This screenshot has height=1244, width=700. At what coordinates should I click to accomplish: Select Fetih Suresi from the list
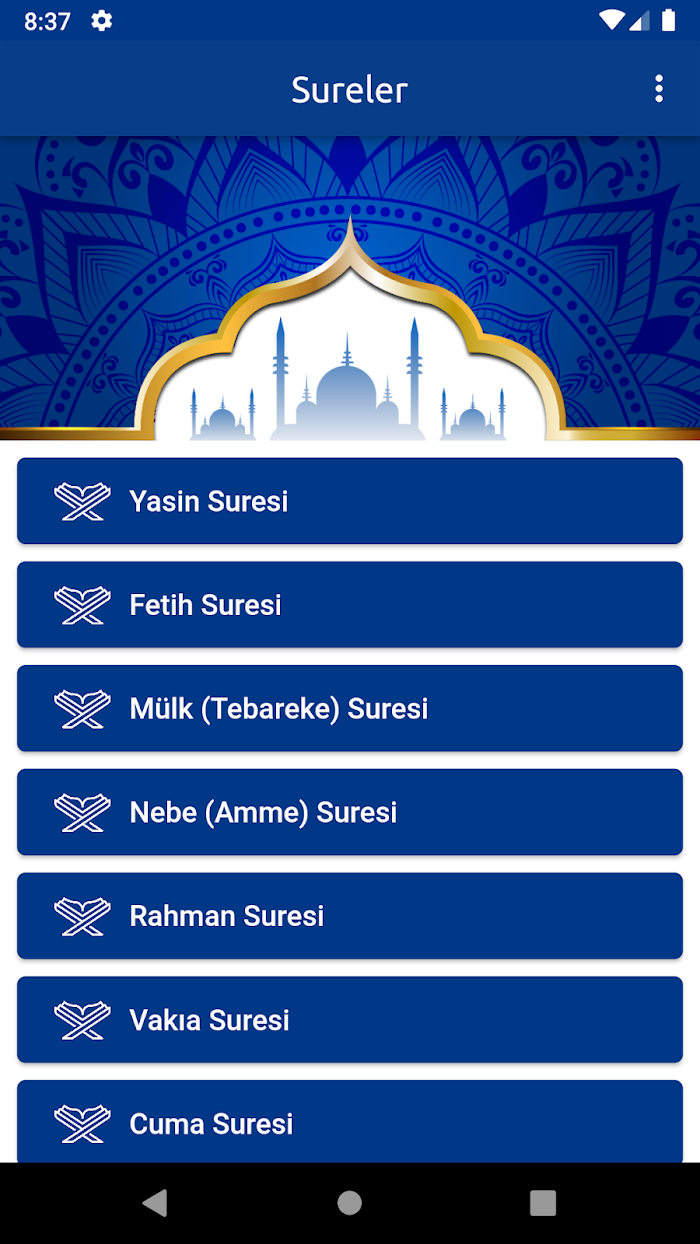pyautogui.click(x=350, y=605)
